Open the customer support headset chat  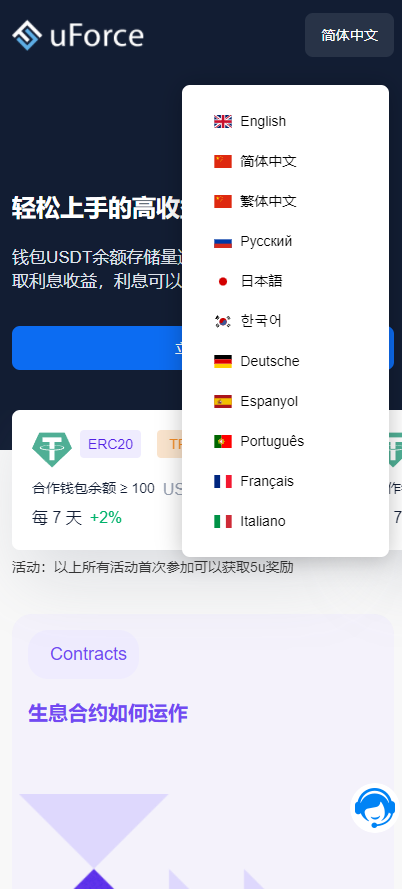pos(375,808)
